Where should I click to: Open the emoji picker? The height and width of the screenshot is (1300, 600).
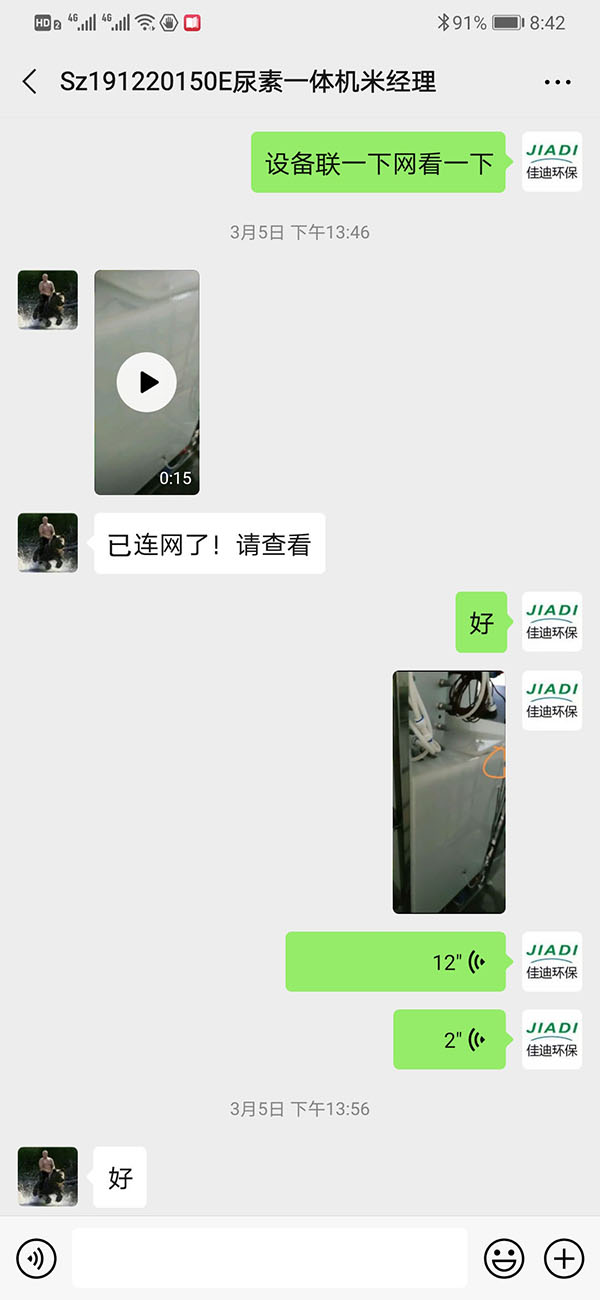point(504,1258)
